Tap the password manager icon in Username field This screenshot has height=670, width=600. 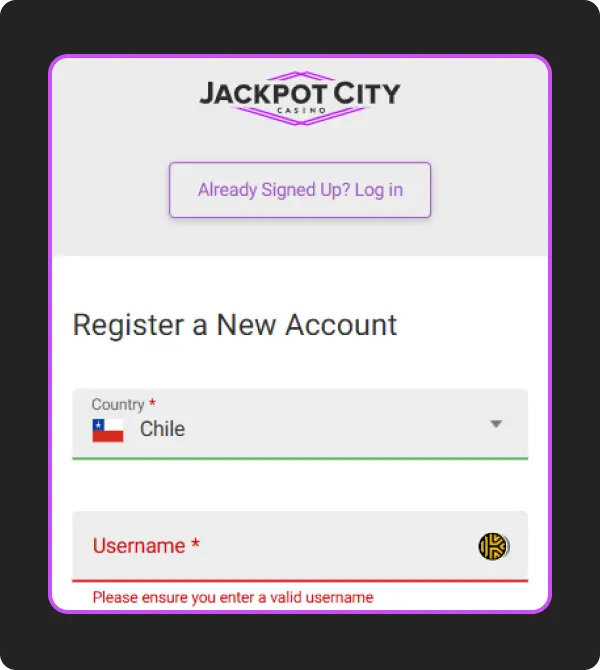coord(493,546)
